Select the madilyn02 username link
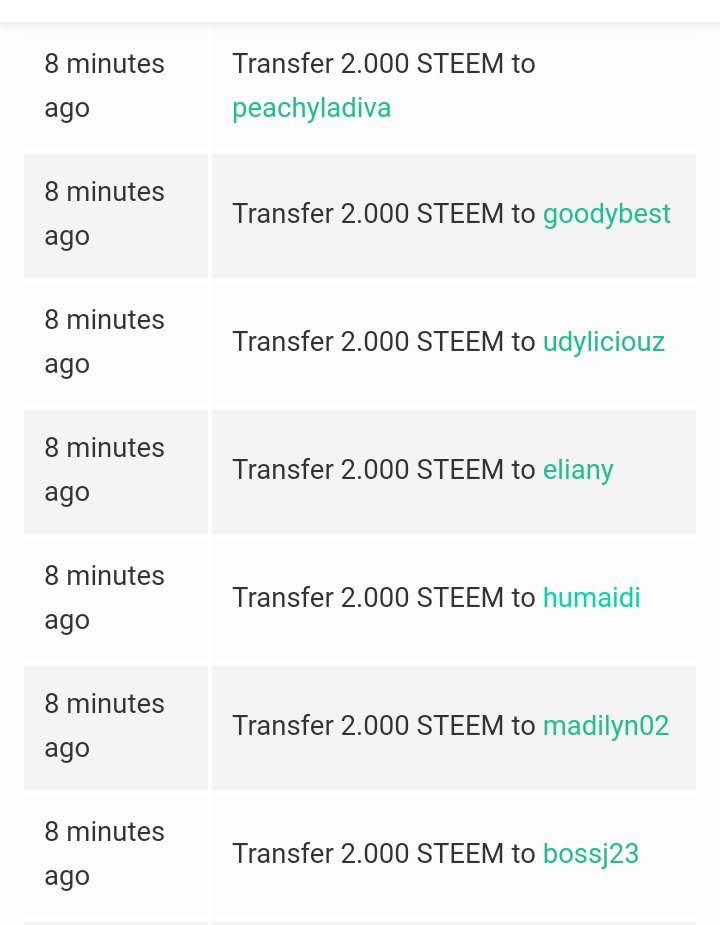This screenshot has height=925, width=720. click(605, 726)
